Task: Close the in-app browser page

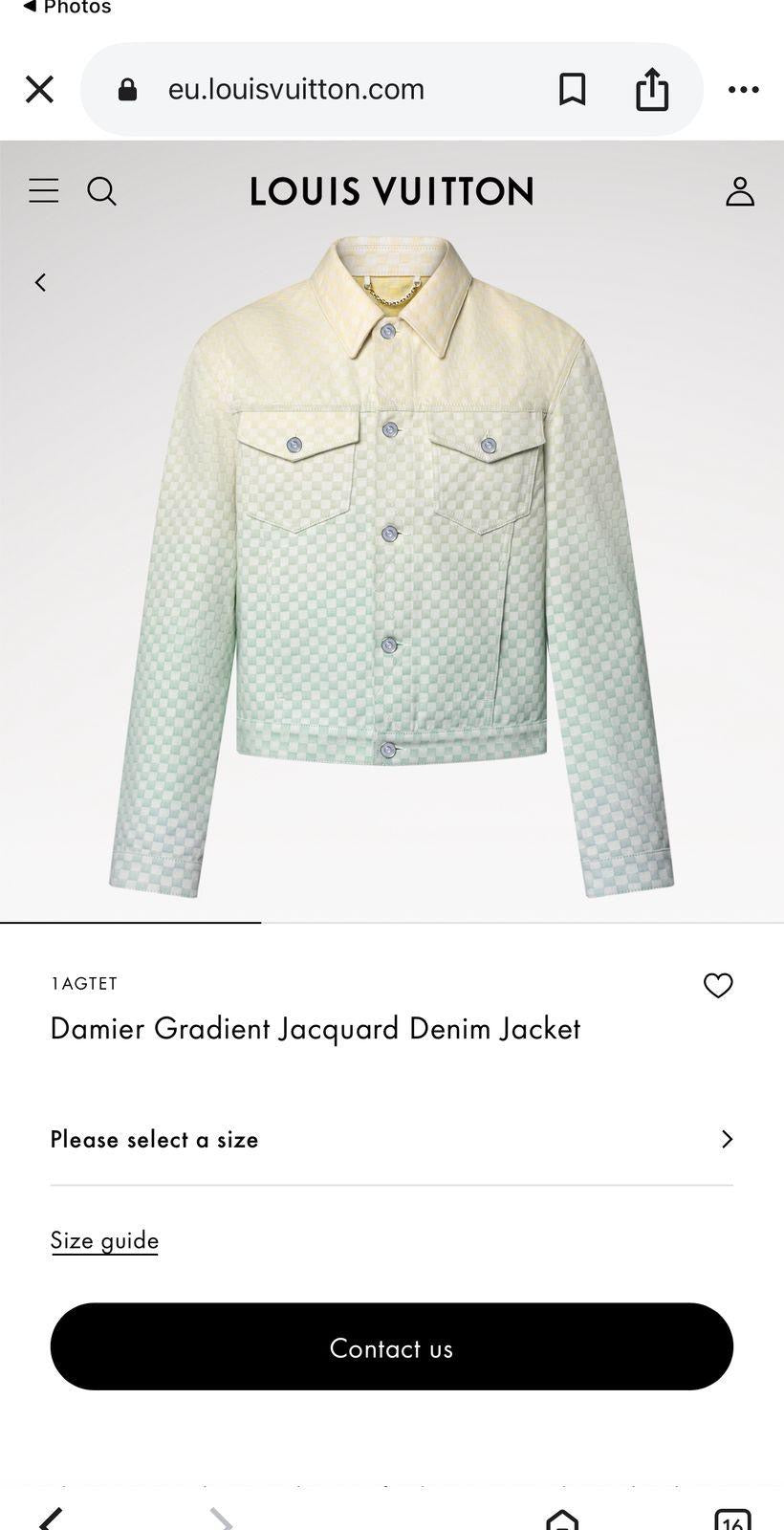Action: coord(39,90)
